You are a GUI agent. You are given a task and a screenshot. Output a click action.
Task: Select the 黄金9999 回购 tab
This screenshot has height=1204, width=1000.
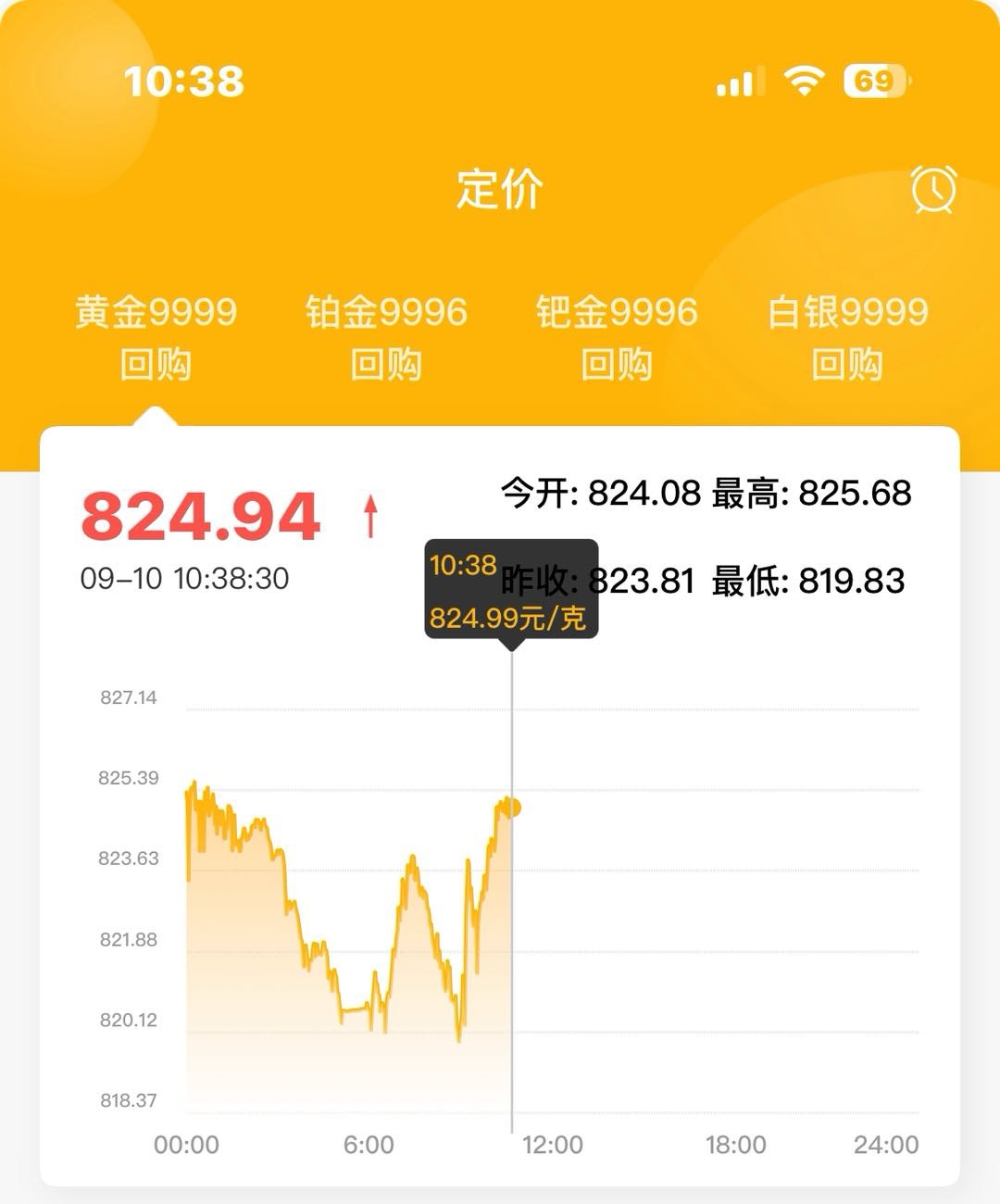(x=156, y=337)
